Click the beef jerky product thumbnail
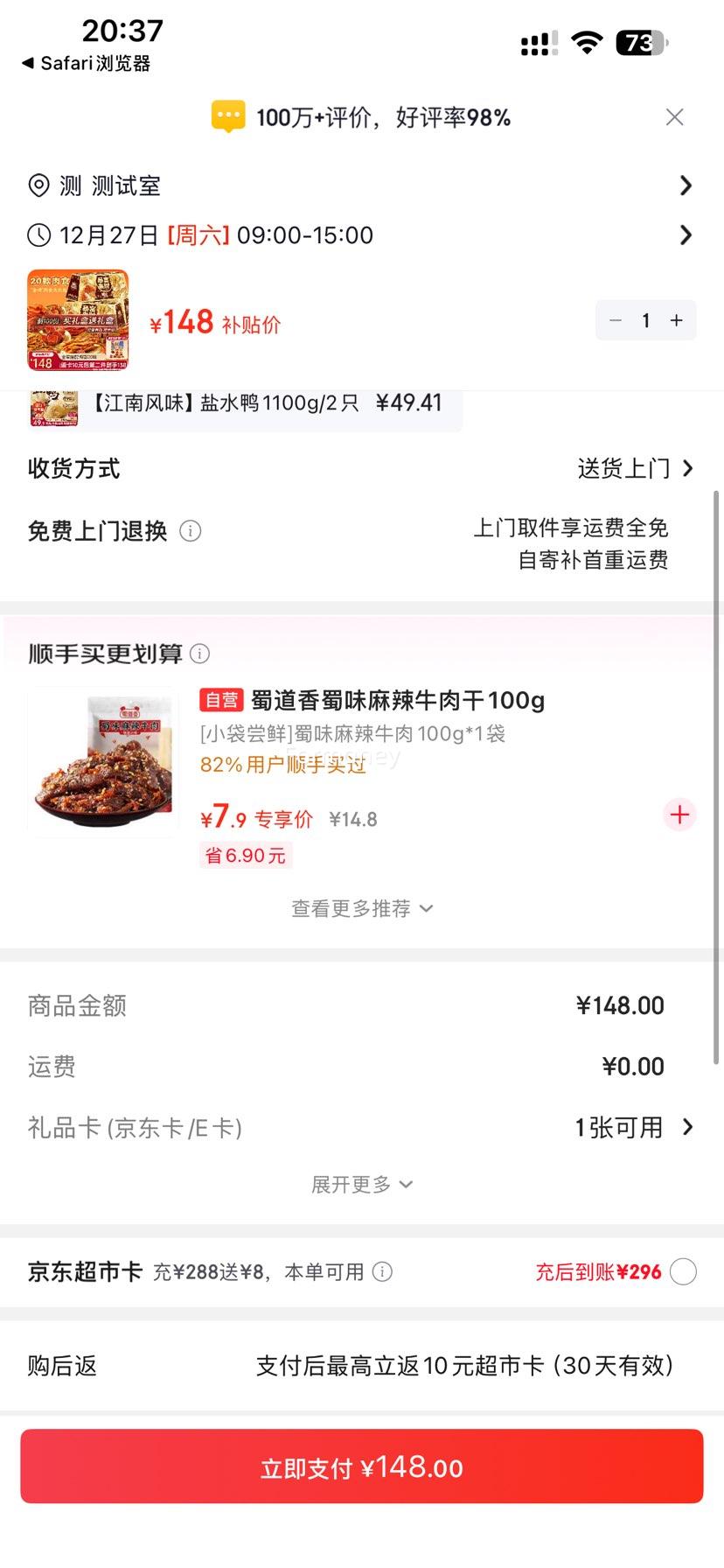Image resolution: width=724 pixels, height=1568 pixels. pyautogui.click(x=102, y=760)
